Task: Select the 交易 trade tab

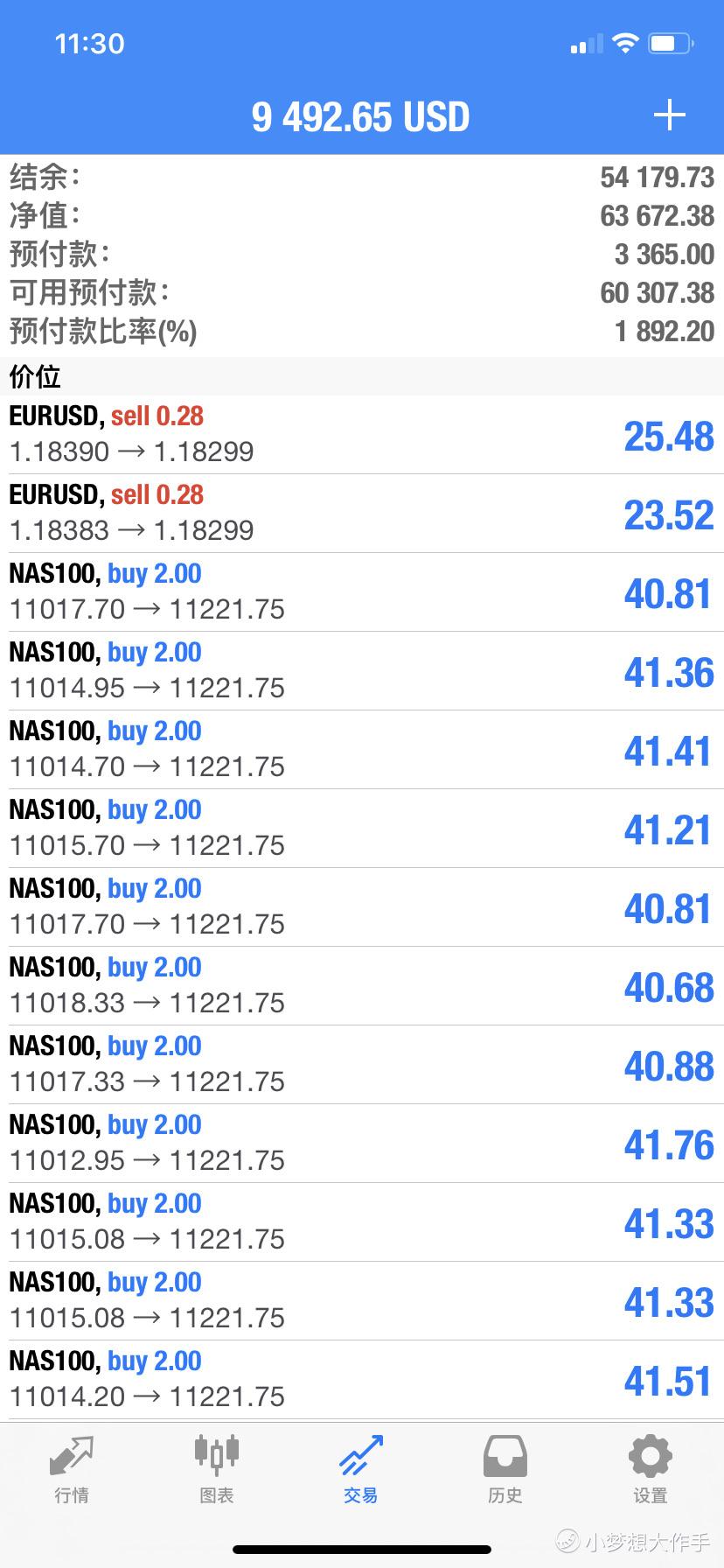Action: coord(361,1470)
